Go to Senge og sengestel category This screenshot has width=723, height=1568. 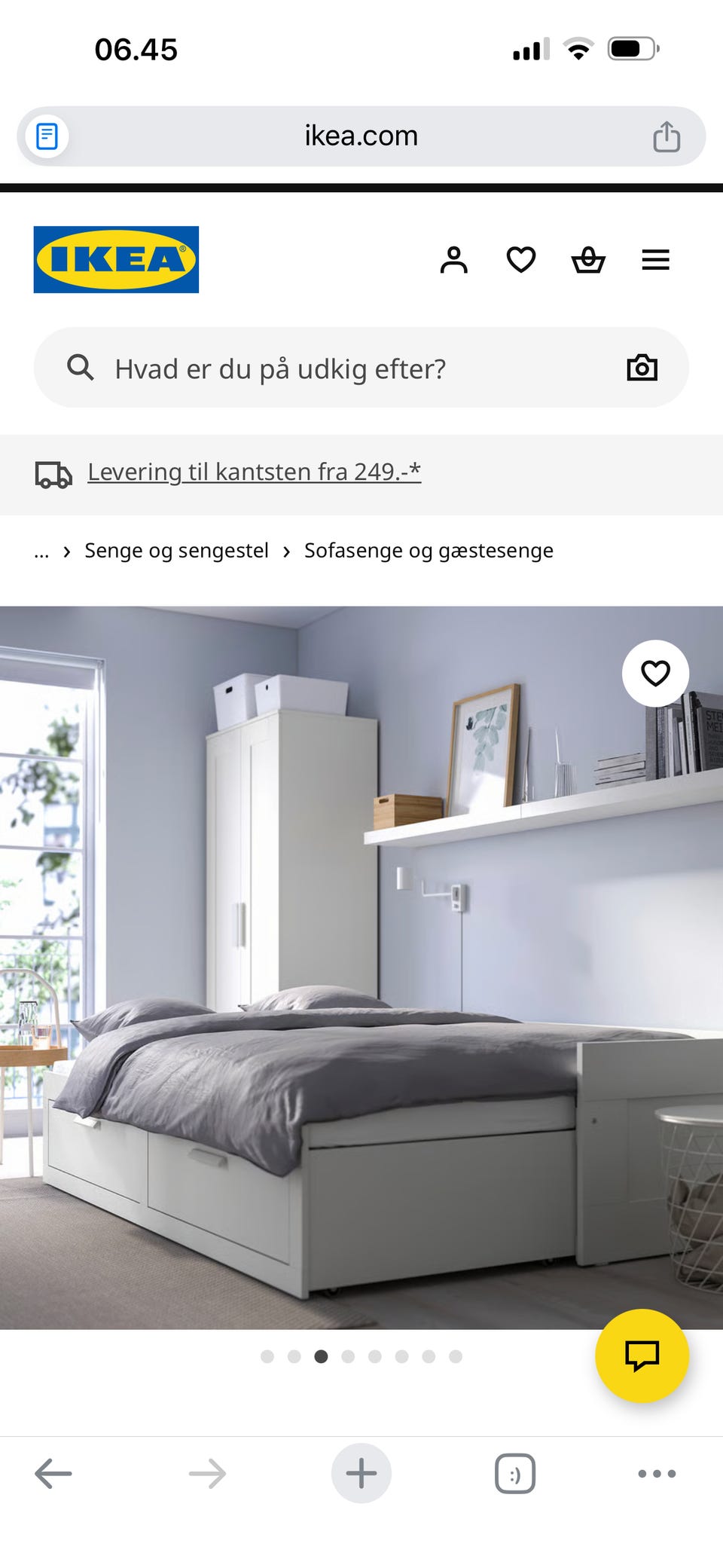pyautogui.click(x=177, y=551)
